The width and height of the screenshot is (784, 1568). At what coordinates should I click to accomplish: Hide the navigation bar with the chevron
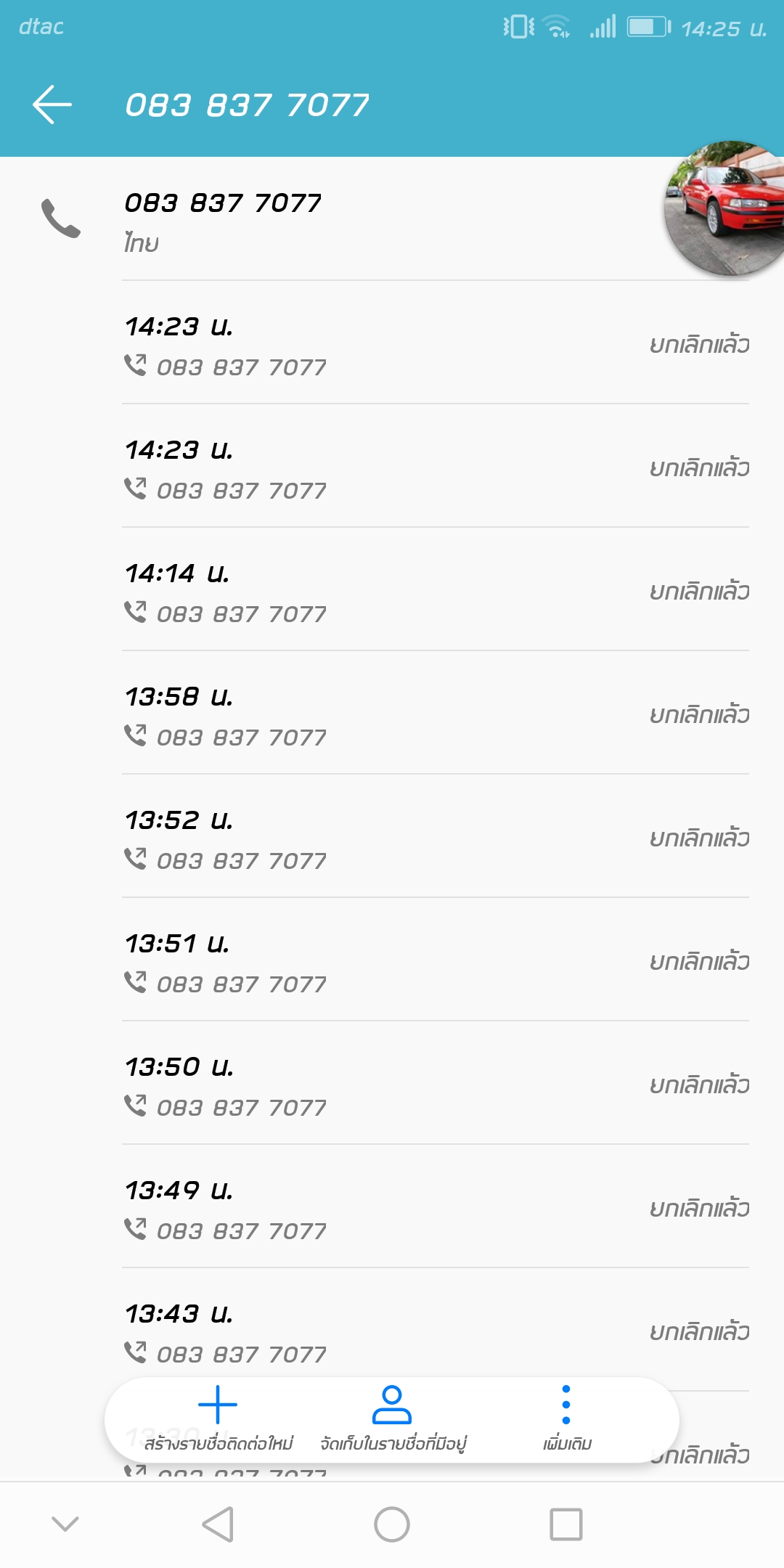click(x=65, y=1524)
